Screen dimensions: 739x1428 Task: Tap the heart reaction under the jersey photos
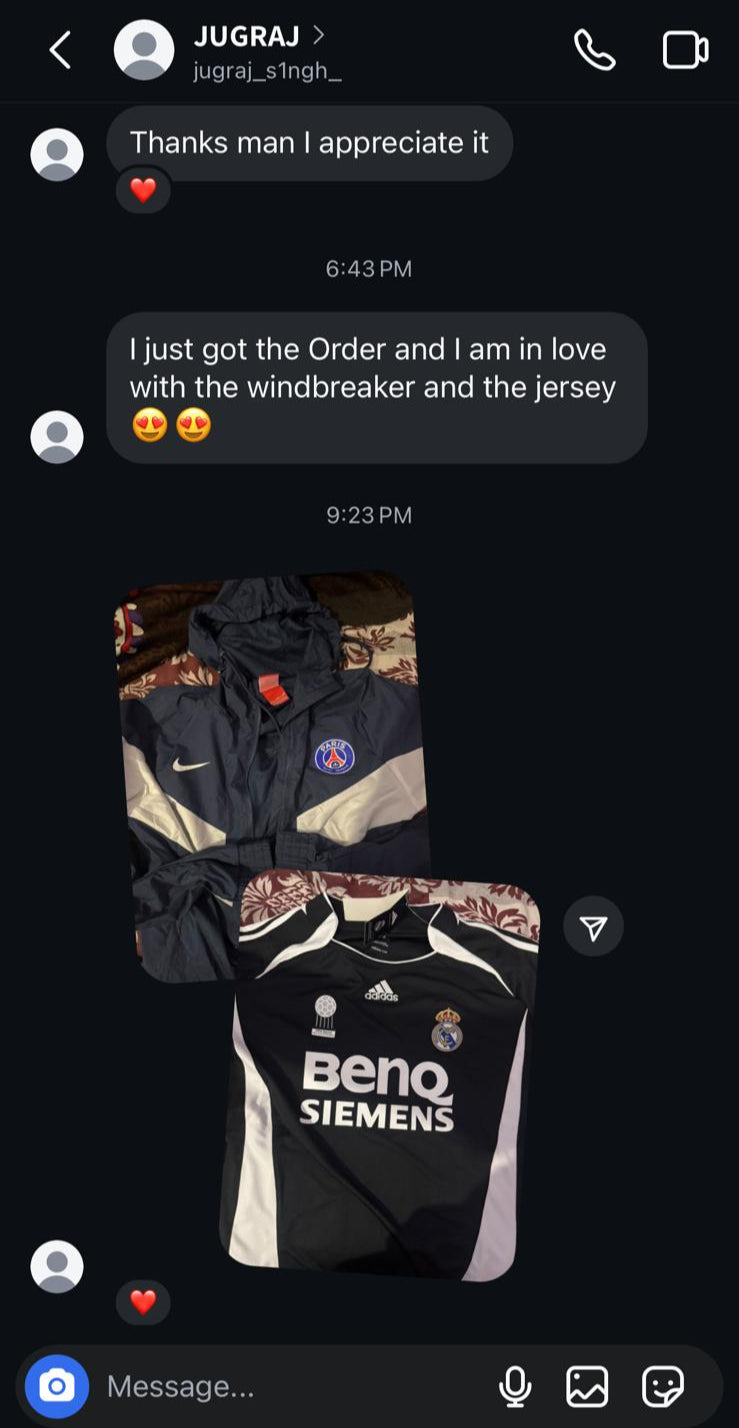tap(143, 1304)
